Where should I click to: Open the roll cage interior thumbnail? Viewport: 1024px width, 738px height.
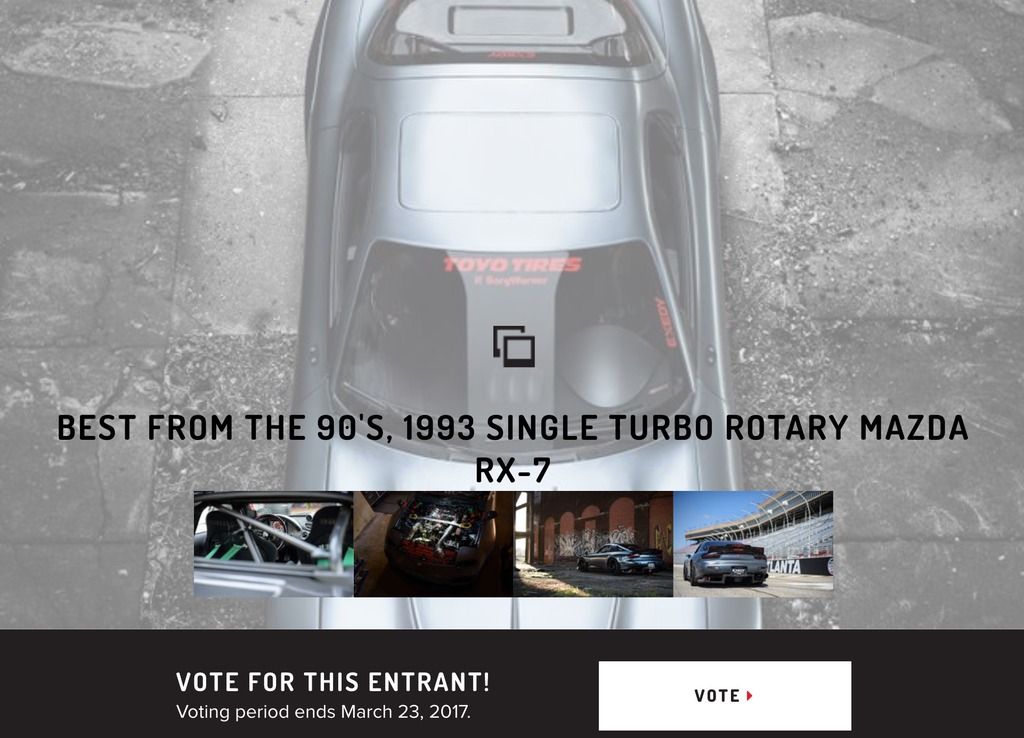click(273, 543)
